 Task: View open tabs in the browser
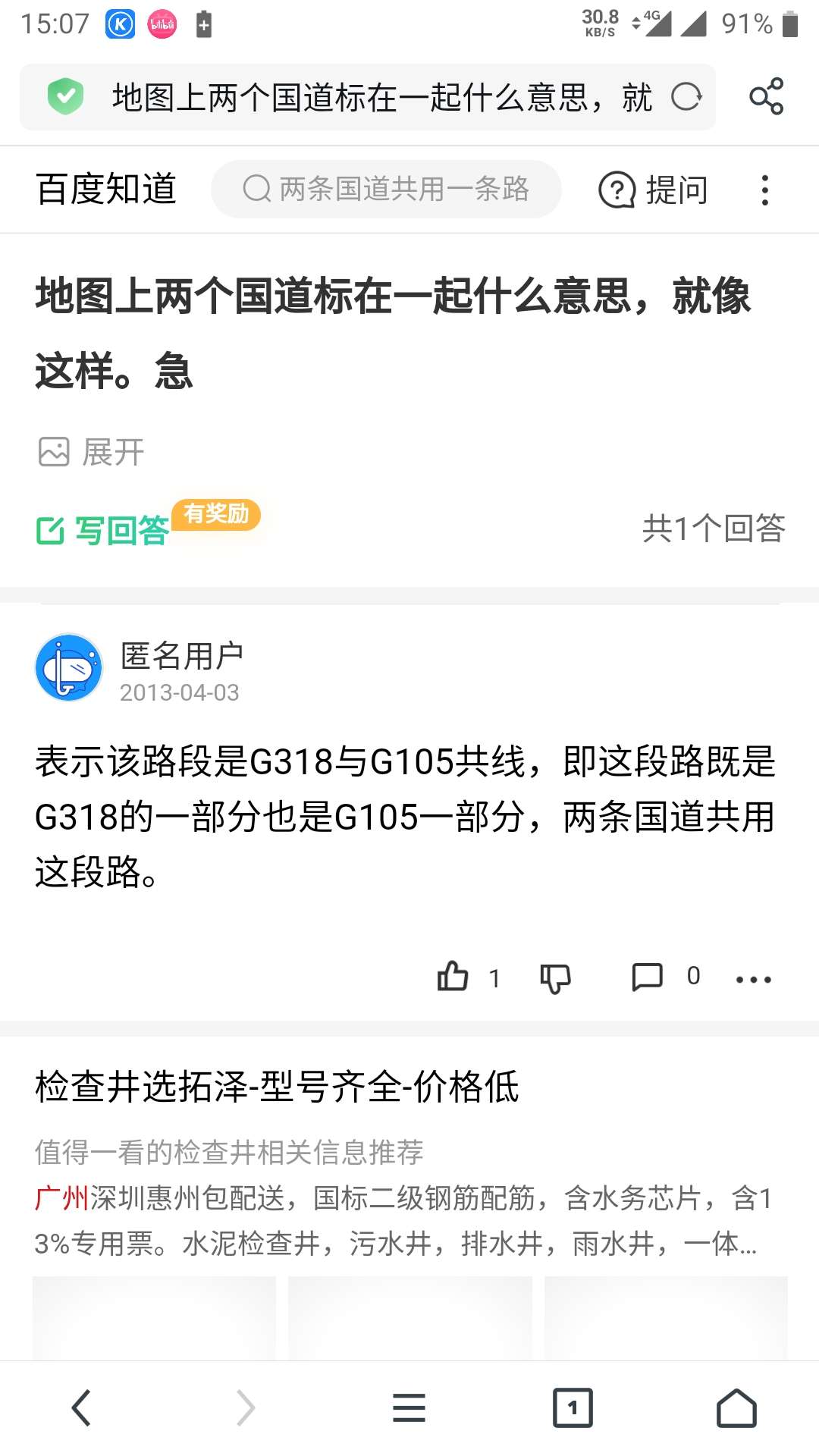[573, 1408]
